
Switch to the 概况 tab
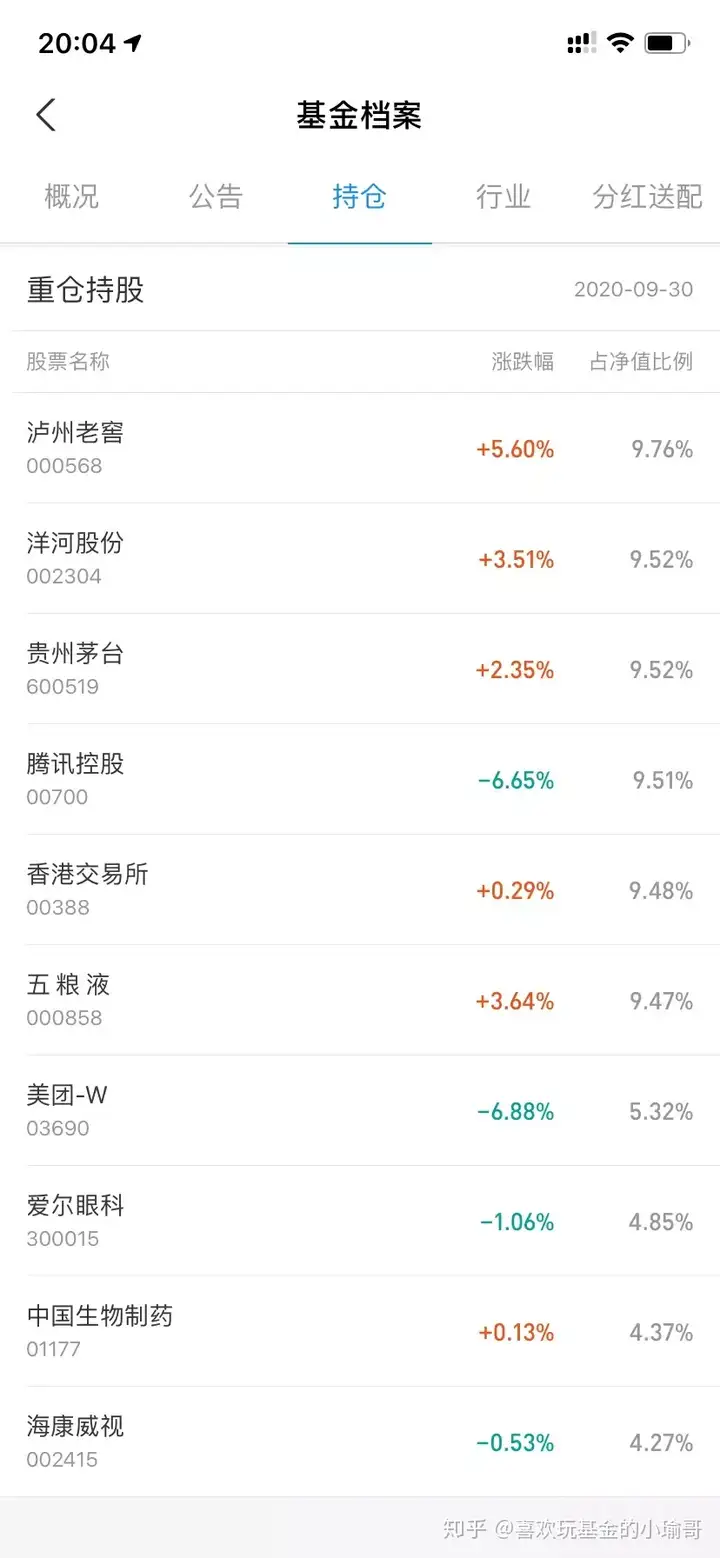(x=72, y=196)
